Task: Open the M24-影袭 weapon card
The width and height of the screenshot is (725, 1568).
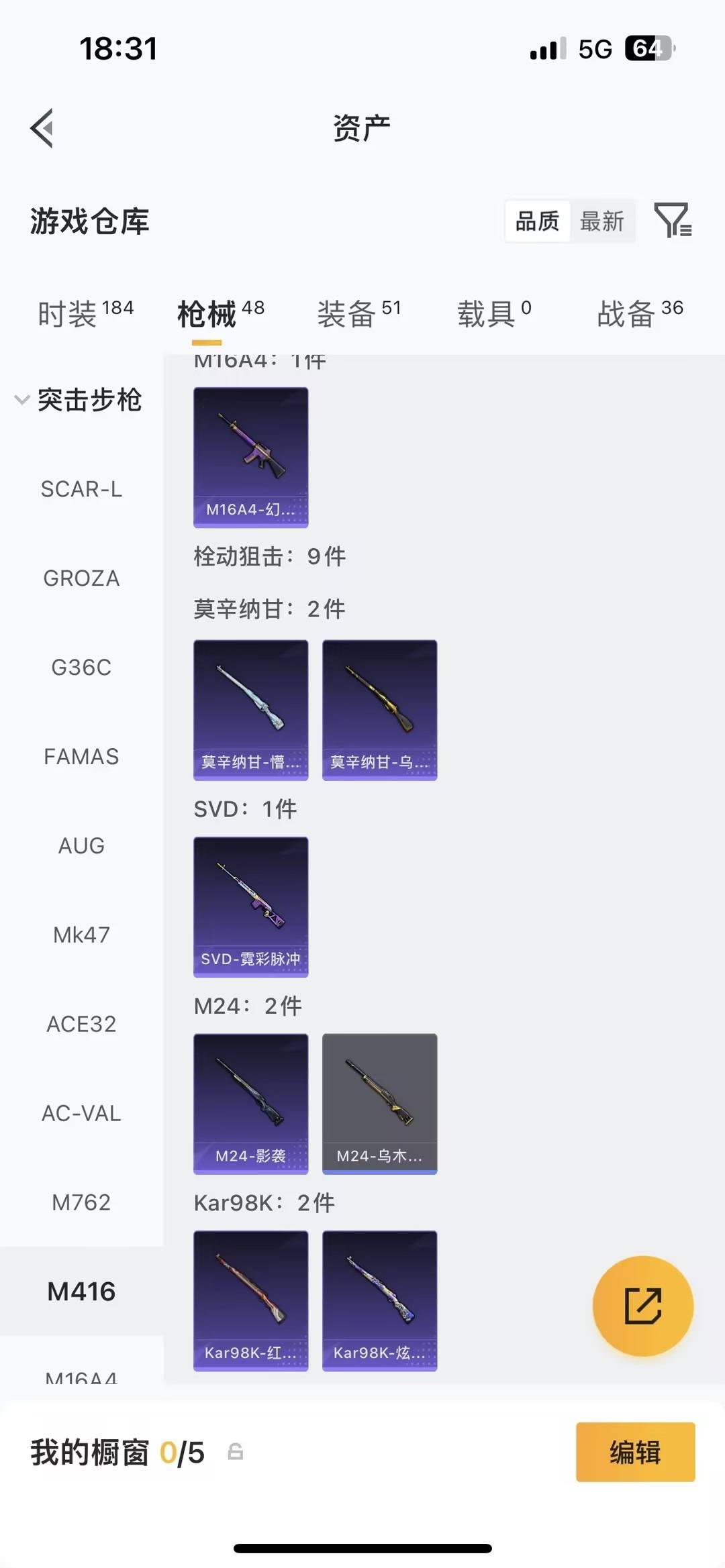Action: (250, 1104)
